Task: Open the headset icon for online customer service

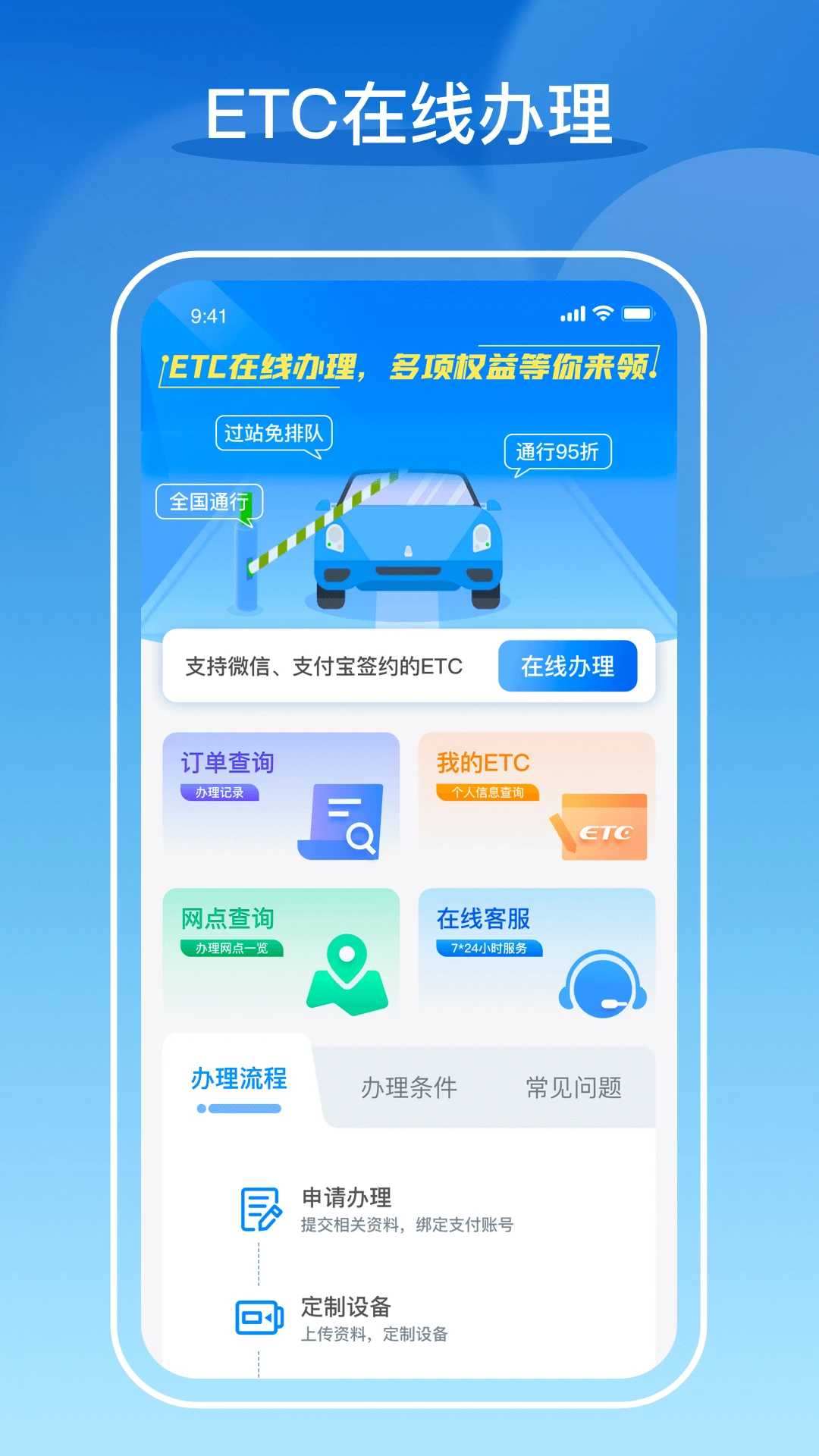Action: [x=603, y=982]
